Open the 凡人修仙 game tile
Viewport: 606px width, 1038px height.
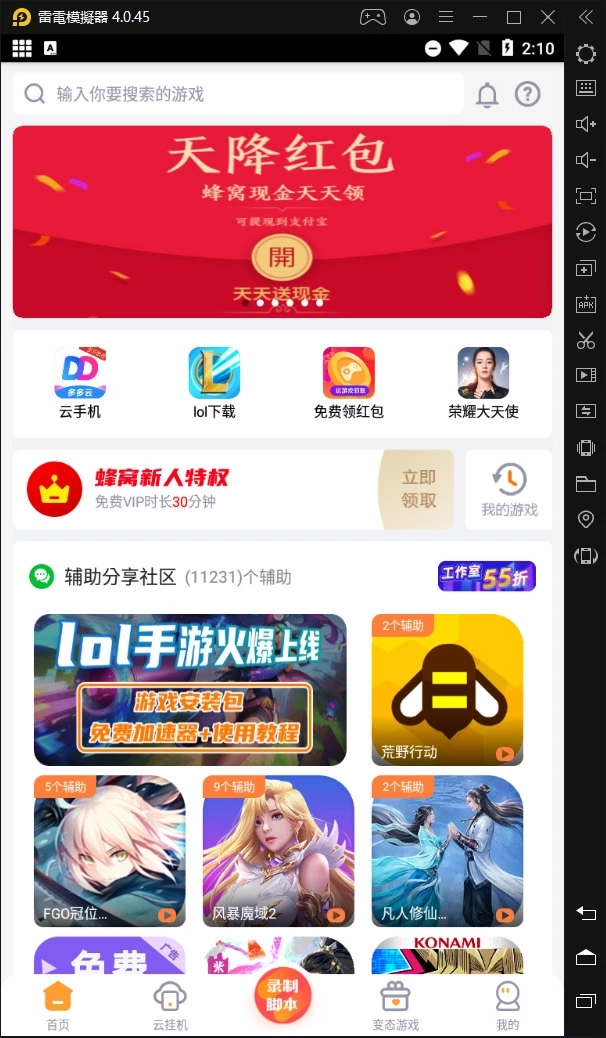coord(447,850)
